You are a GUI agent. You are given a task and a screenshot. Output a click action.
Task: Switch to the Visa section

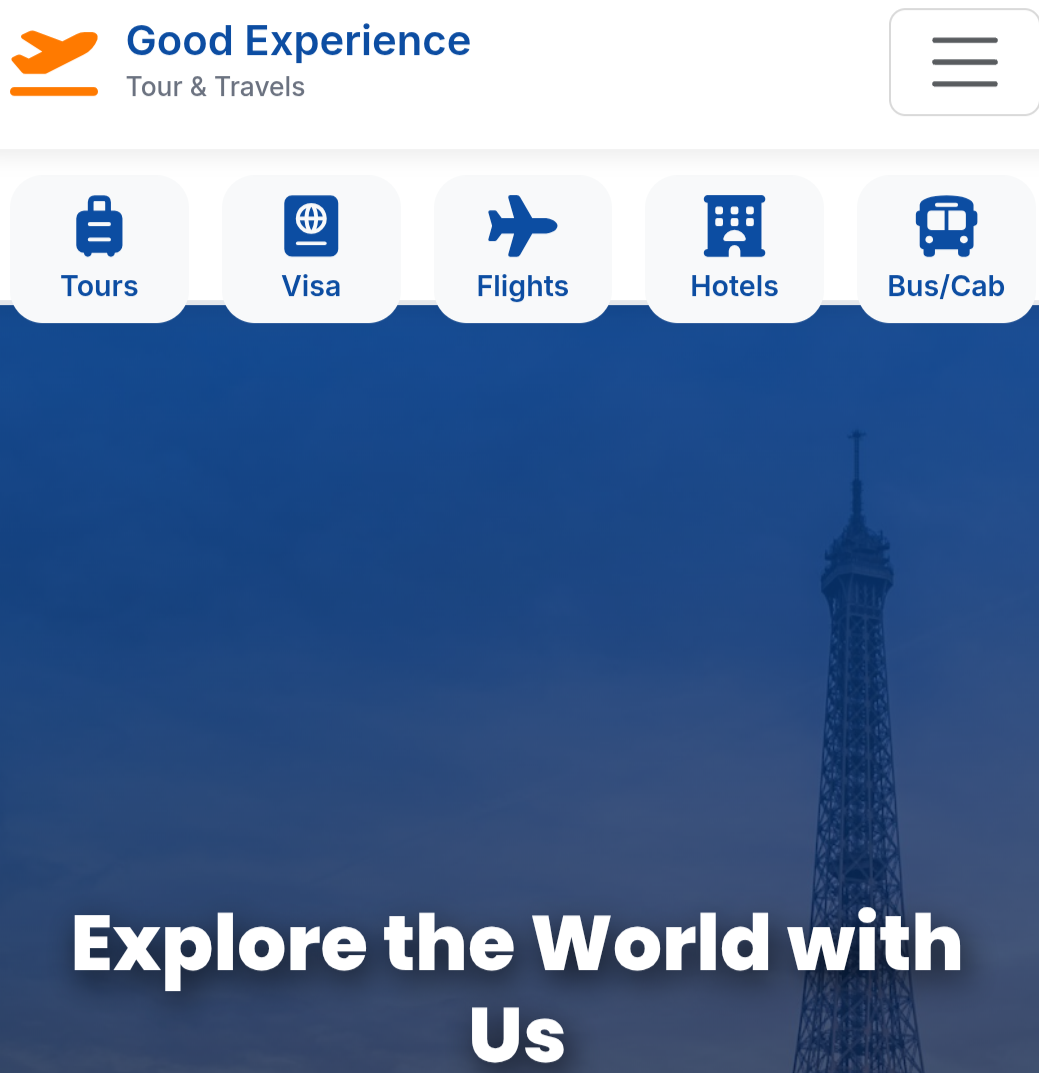(311, 248)
